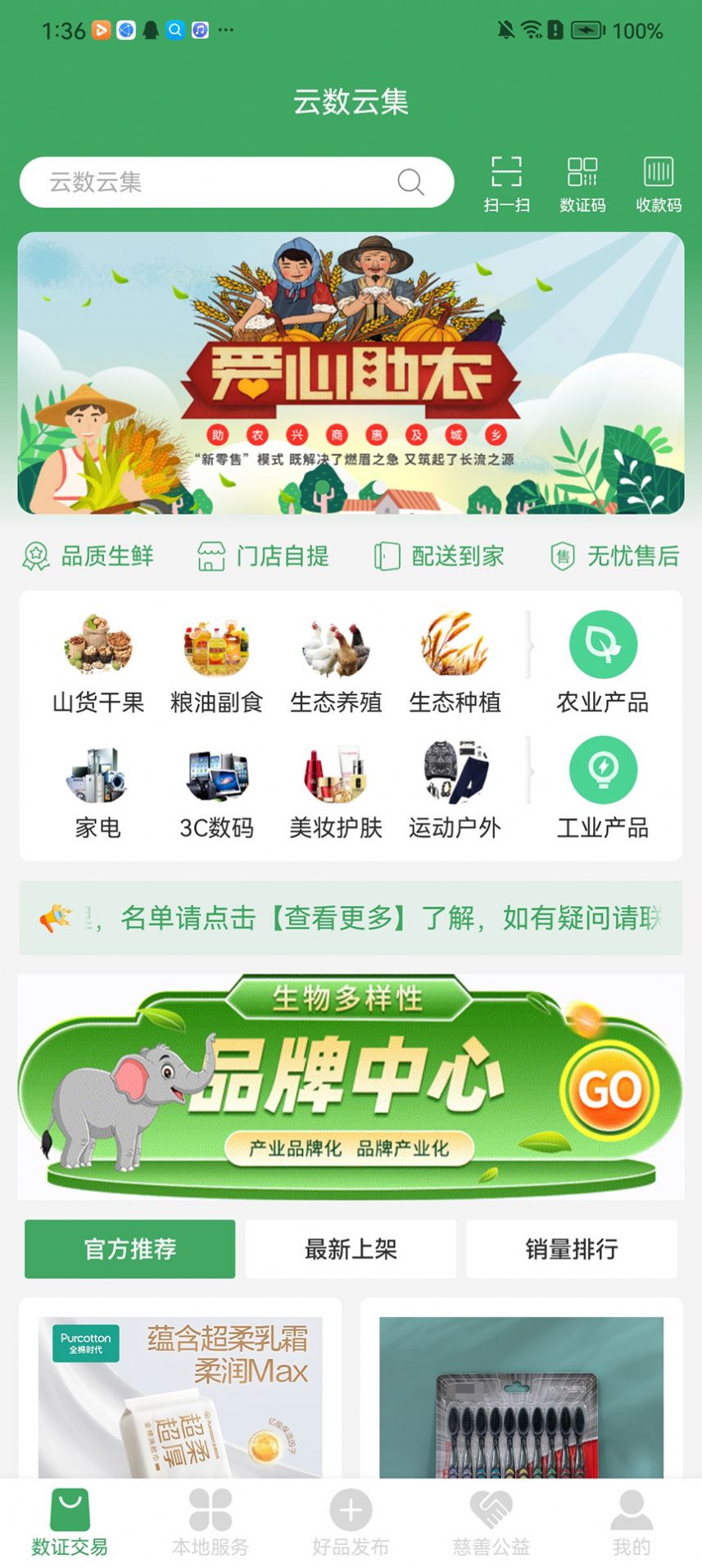Open the 农业产品 green leaf icon
702x1568 pixels.
(x=603, y=645)
